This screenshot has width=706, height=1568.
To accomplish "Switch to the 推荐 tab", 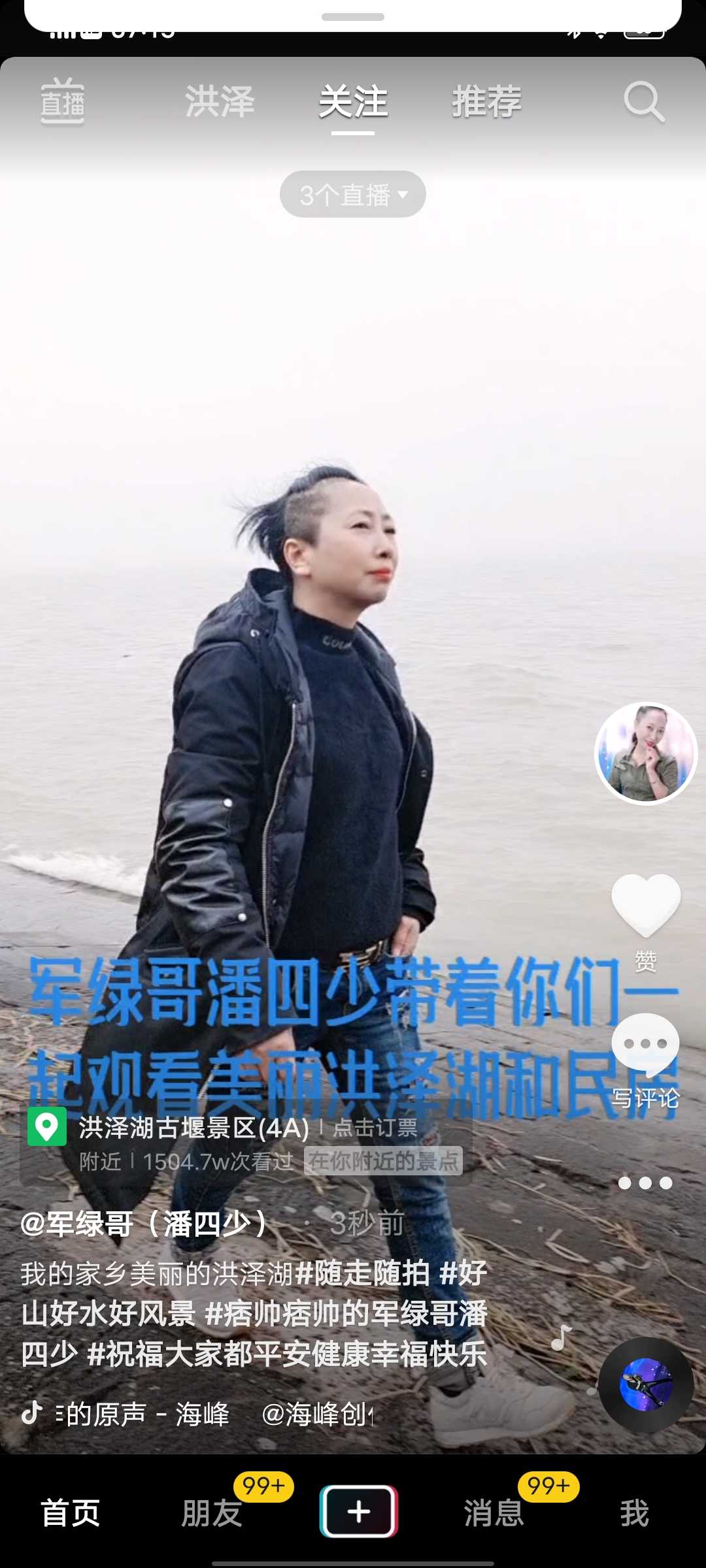I will 487,102.
